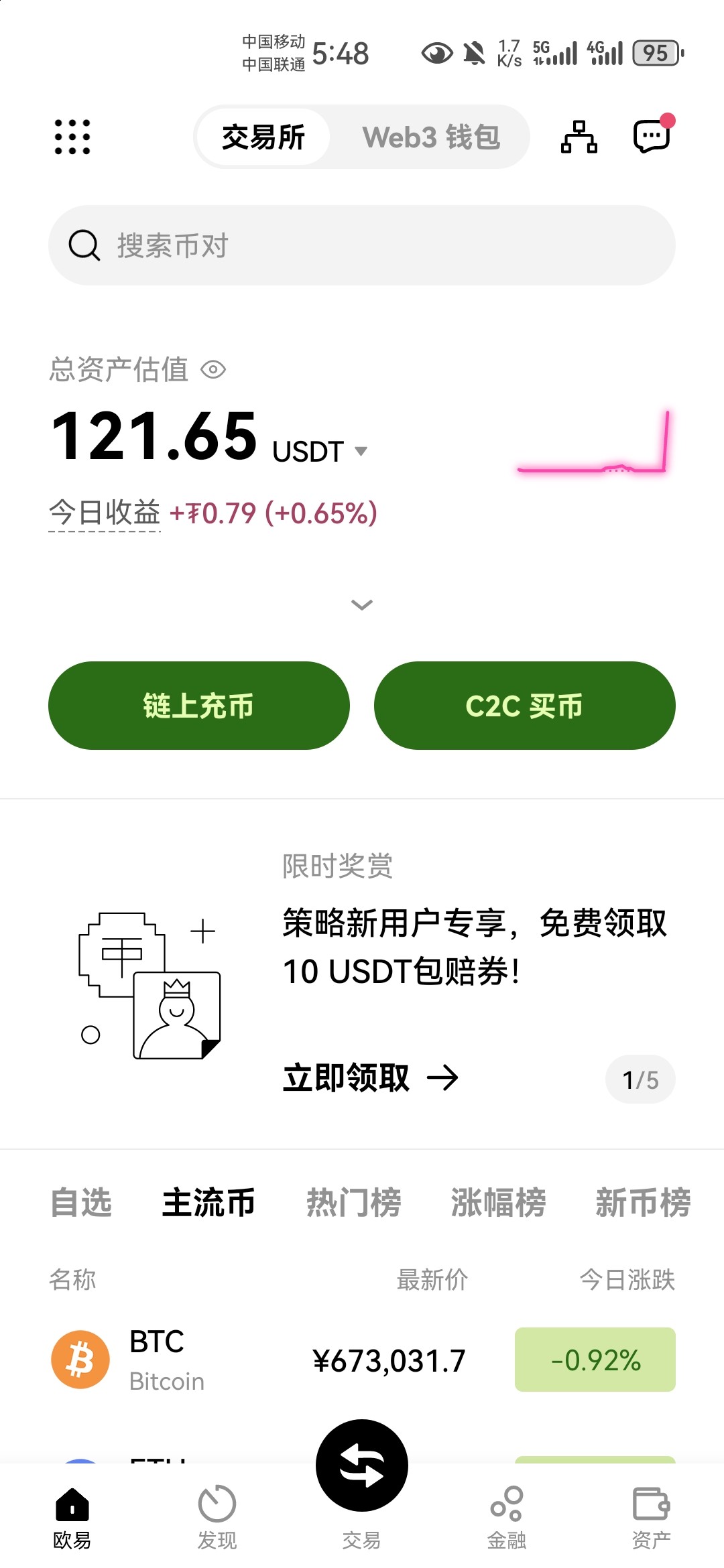Hide the total asset value
The width and height of the screenshot is (724, 1568).
point(214,369)
